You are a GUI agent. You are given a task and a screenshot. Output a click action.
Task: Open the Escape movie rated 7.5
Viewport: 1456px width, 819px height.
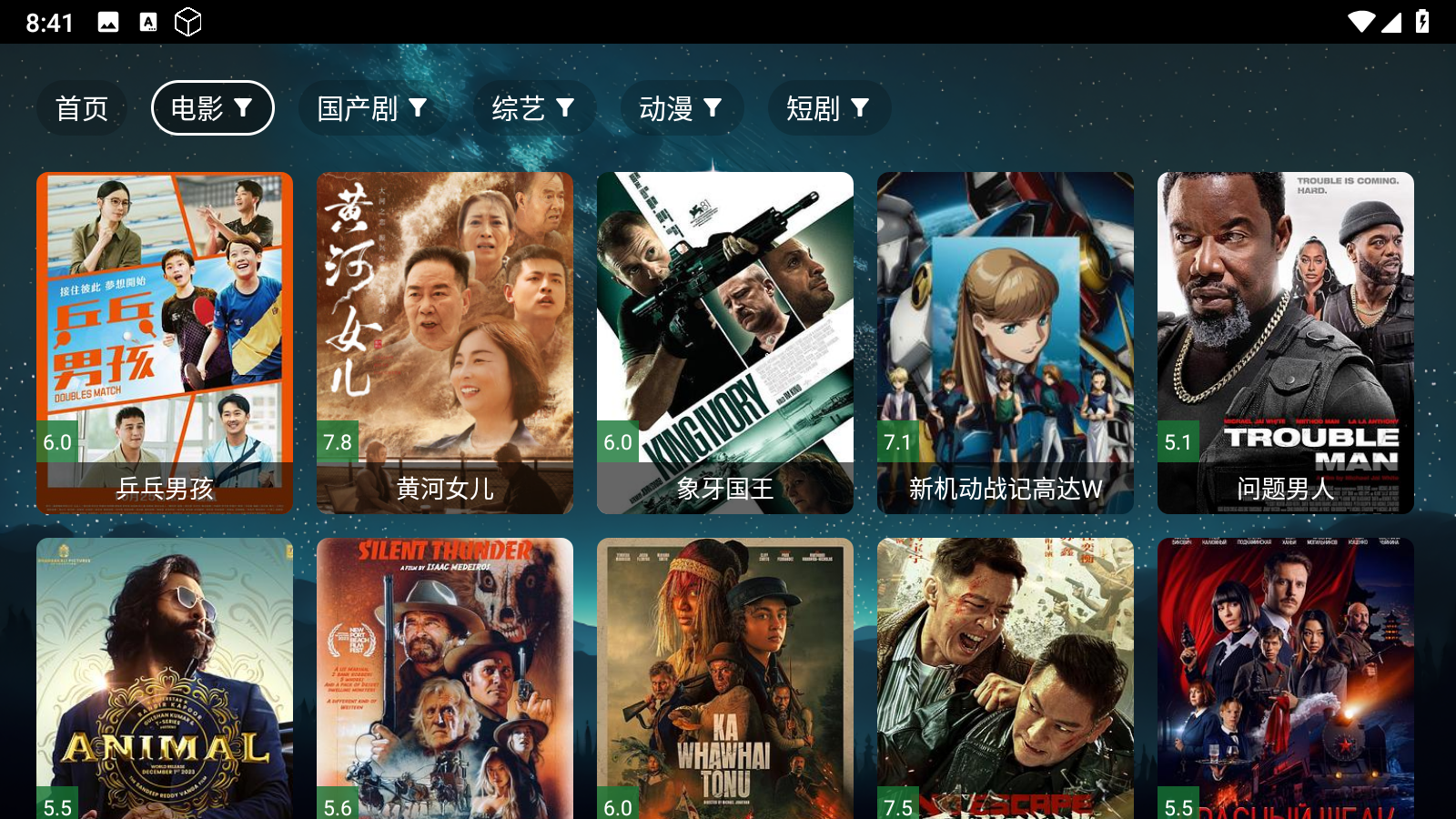1006,678
